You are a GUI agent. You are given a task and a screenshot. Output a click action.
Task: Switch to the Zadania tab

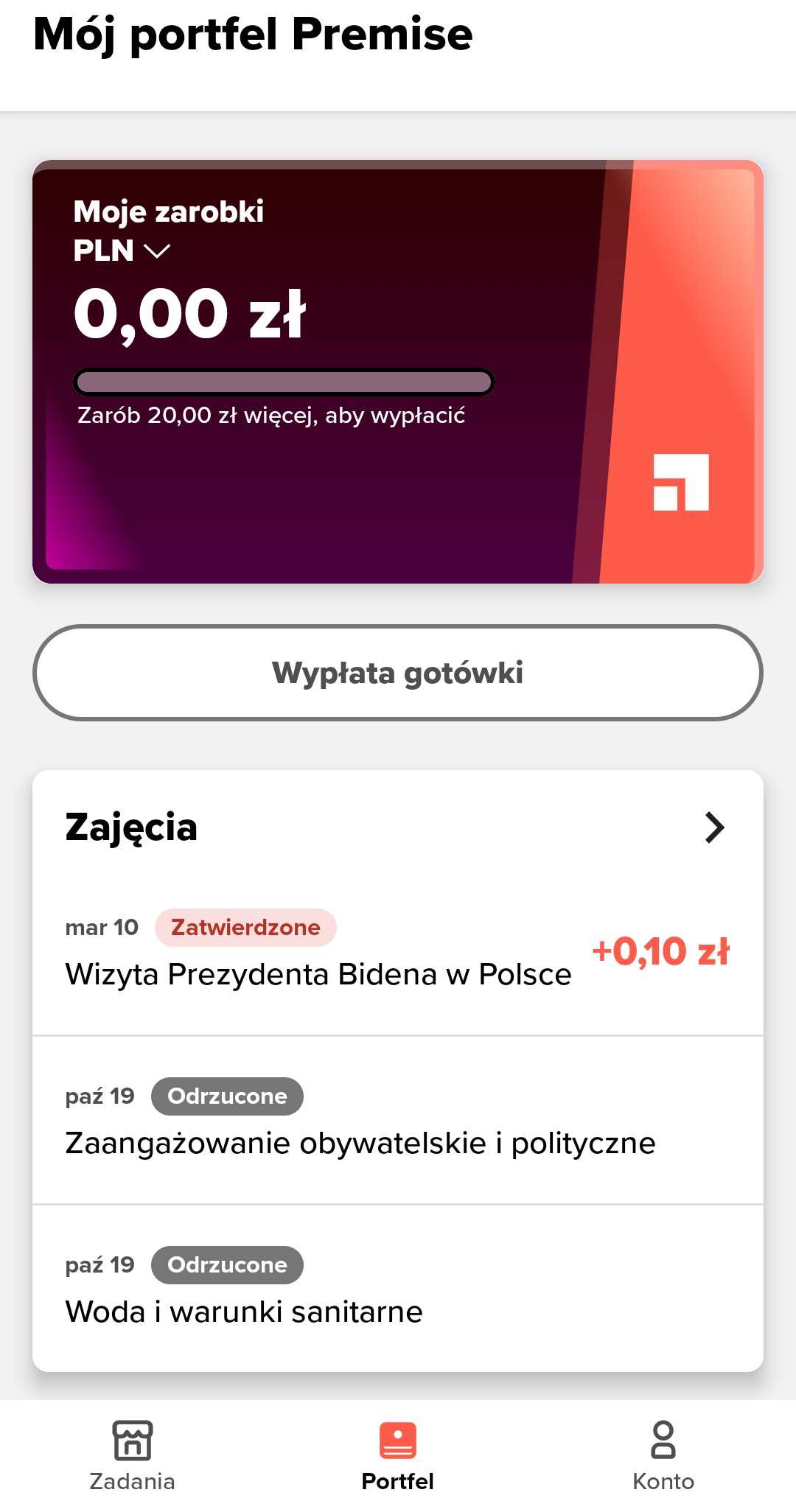point(133,1456)
